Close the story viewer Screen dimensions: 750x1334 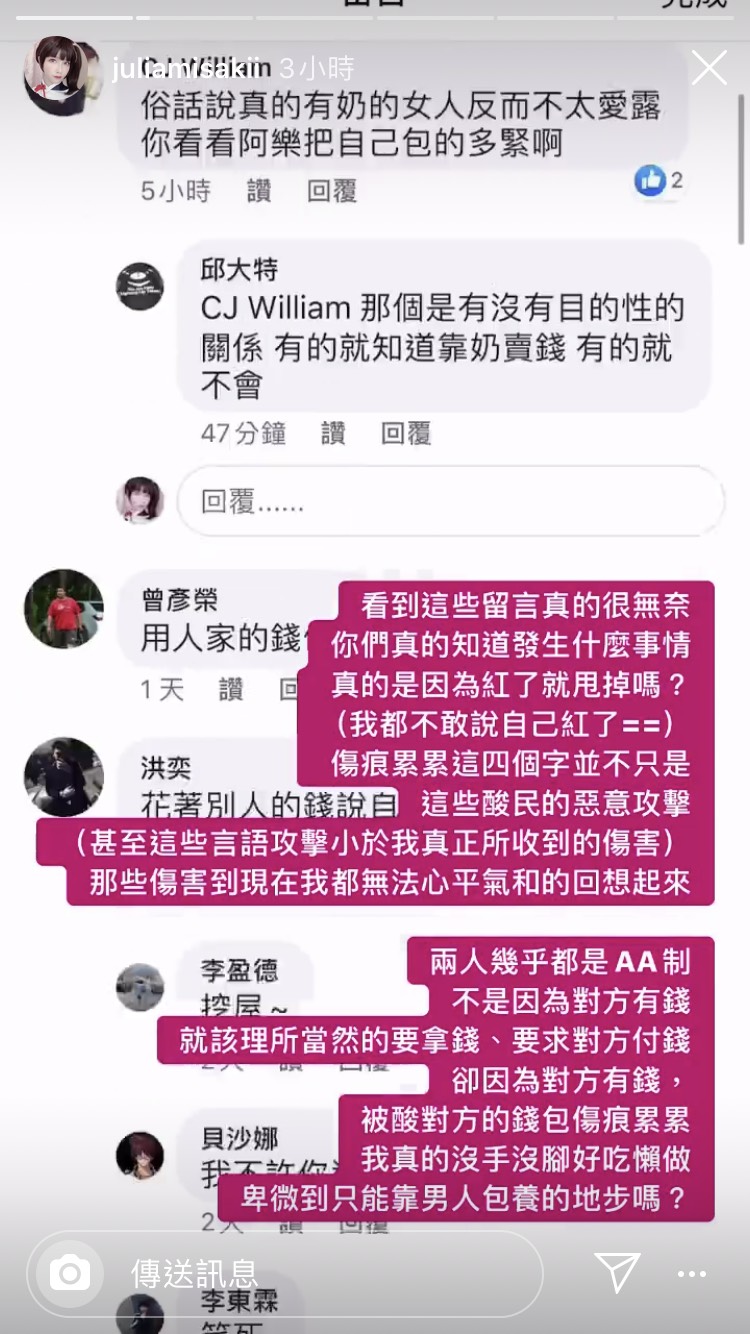coord(709,68)
